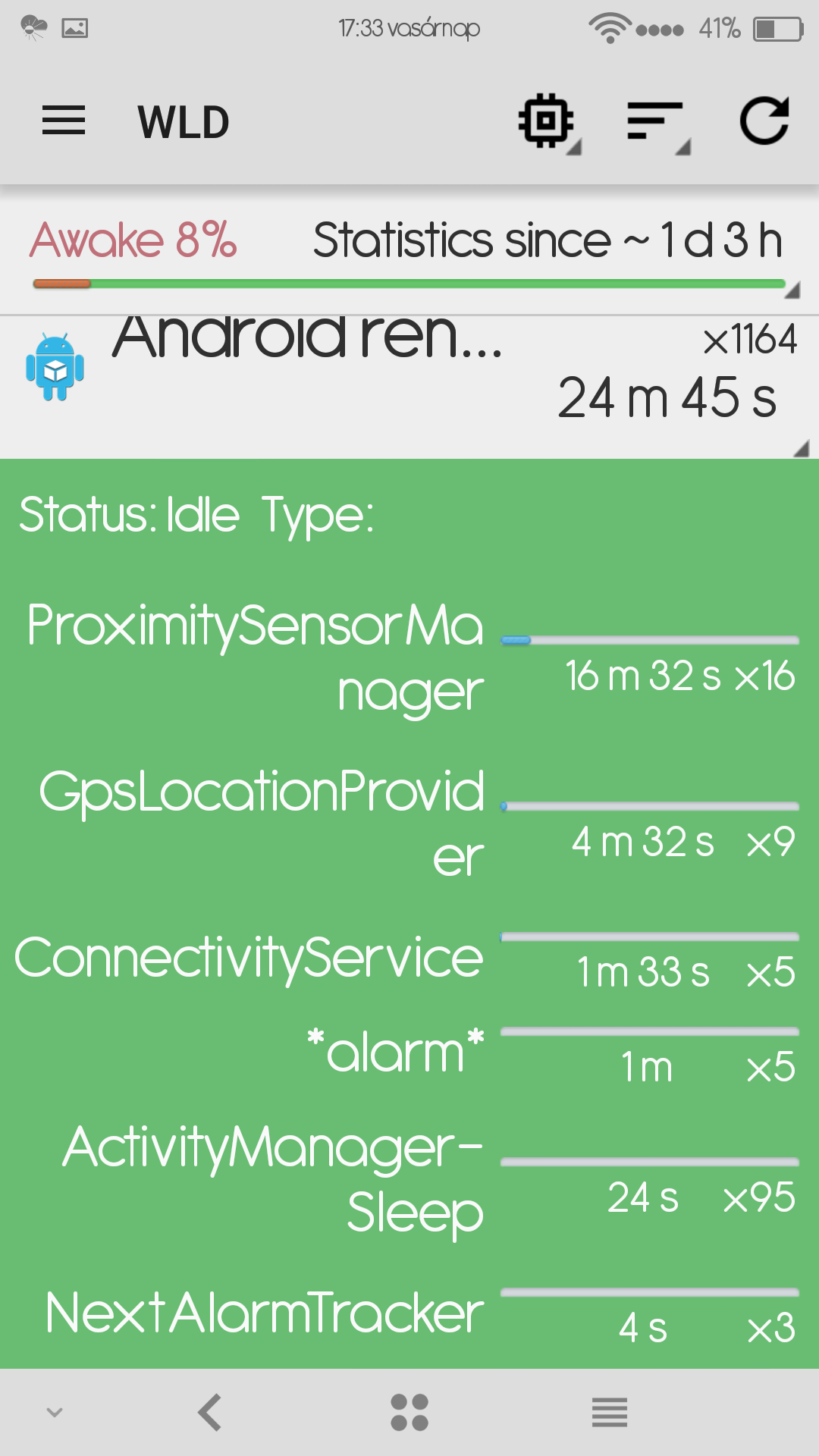This screenshot has width=819, height=1456.
Task: Open the CPU chip dropdown
Action: pyautogui.click(x=548, y=121)
